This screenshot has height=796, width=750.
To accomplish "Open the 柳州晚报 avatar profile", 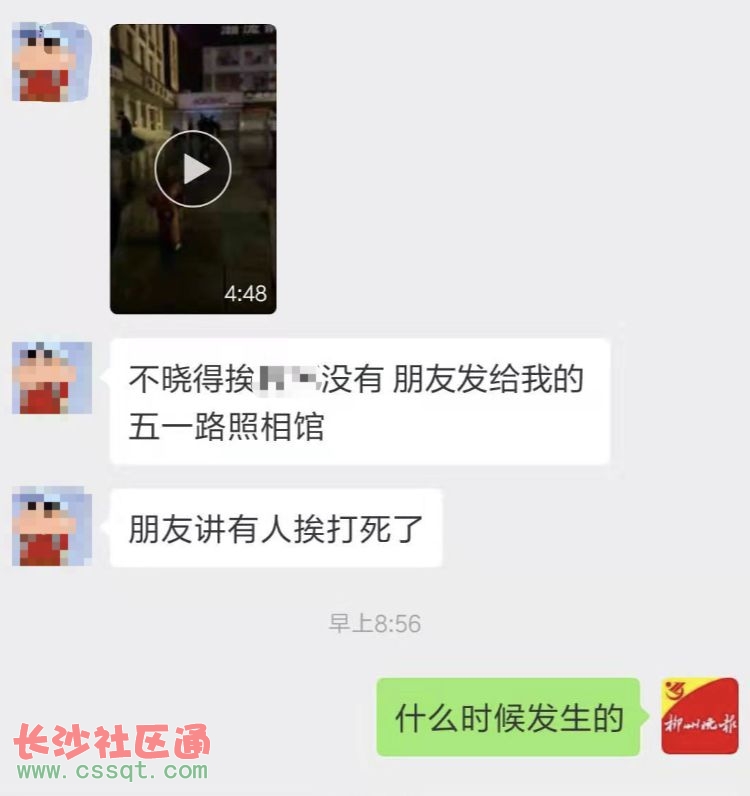I will pos(700,716).
